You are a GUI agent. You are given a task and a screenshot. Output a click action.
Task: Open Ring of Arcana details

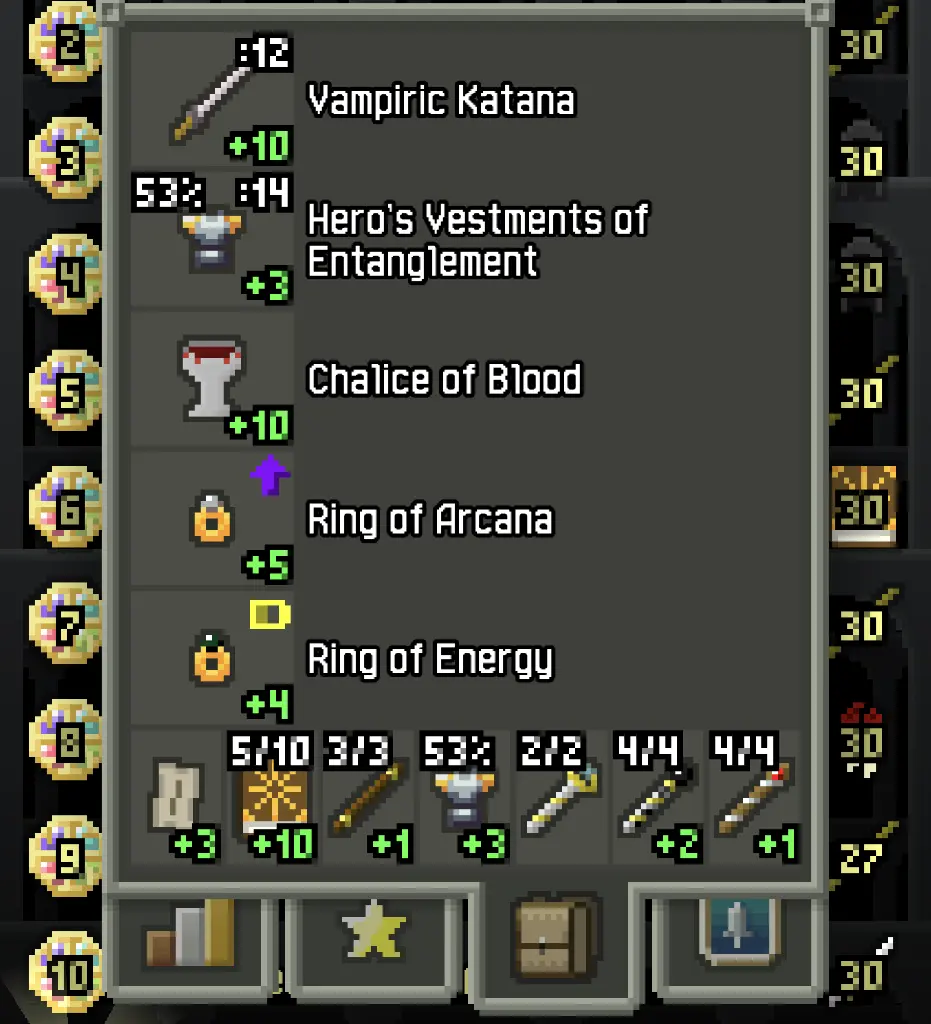tap(212, 520)
